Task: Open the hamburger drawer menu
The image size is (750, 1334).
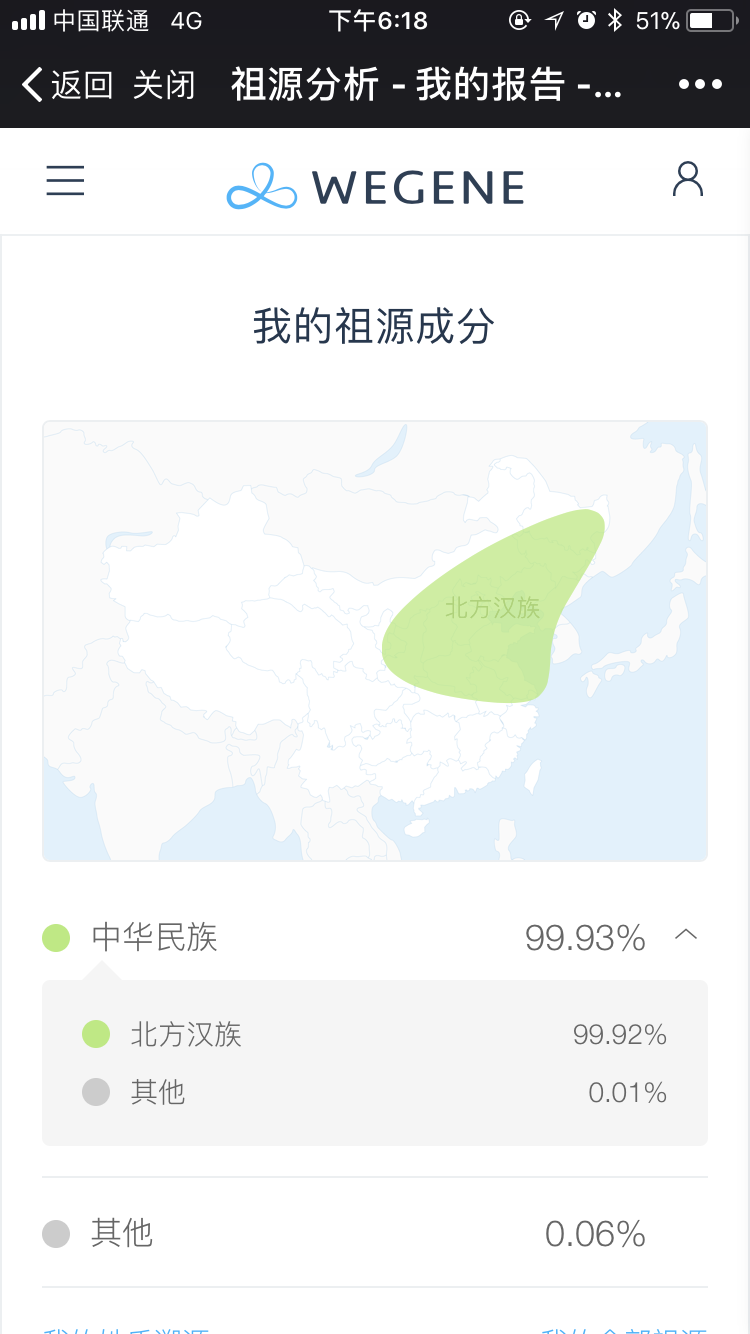Action: (x=65, y=180)
